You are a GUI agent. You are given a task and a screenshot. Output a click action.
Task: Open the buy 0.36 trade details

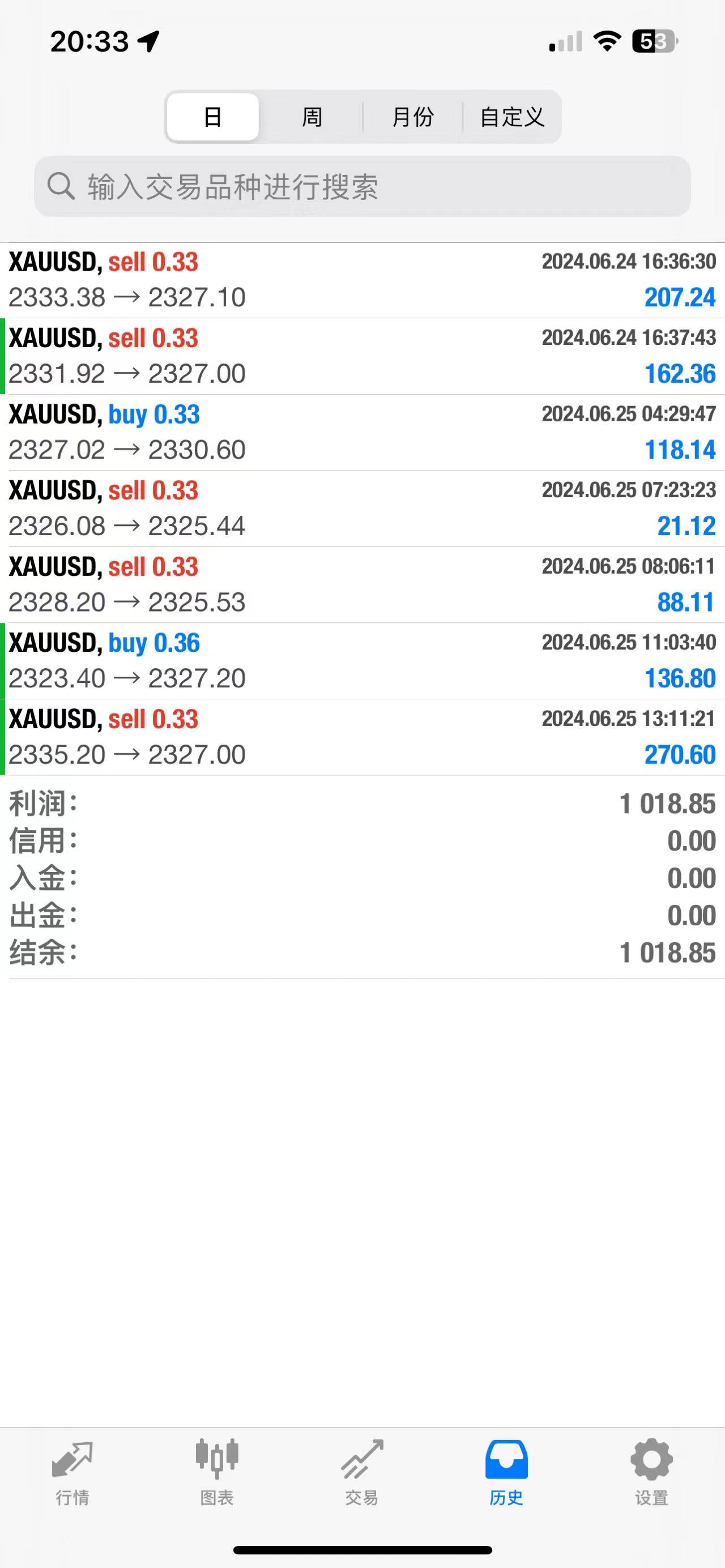click(x=362, y=660)
